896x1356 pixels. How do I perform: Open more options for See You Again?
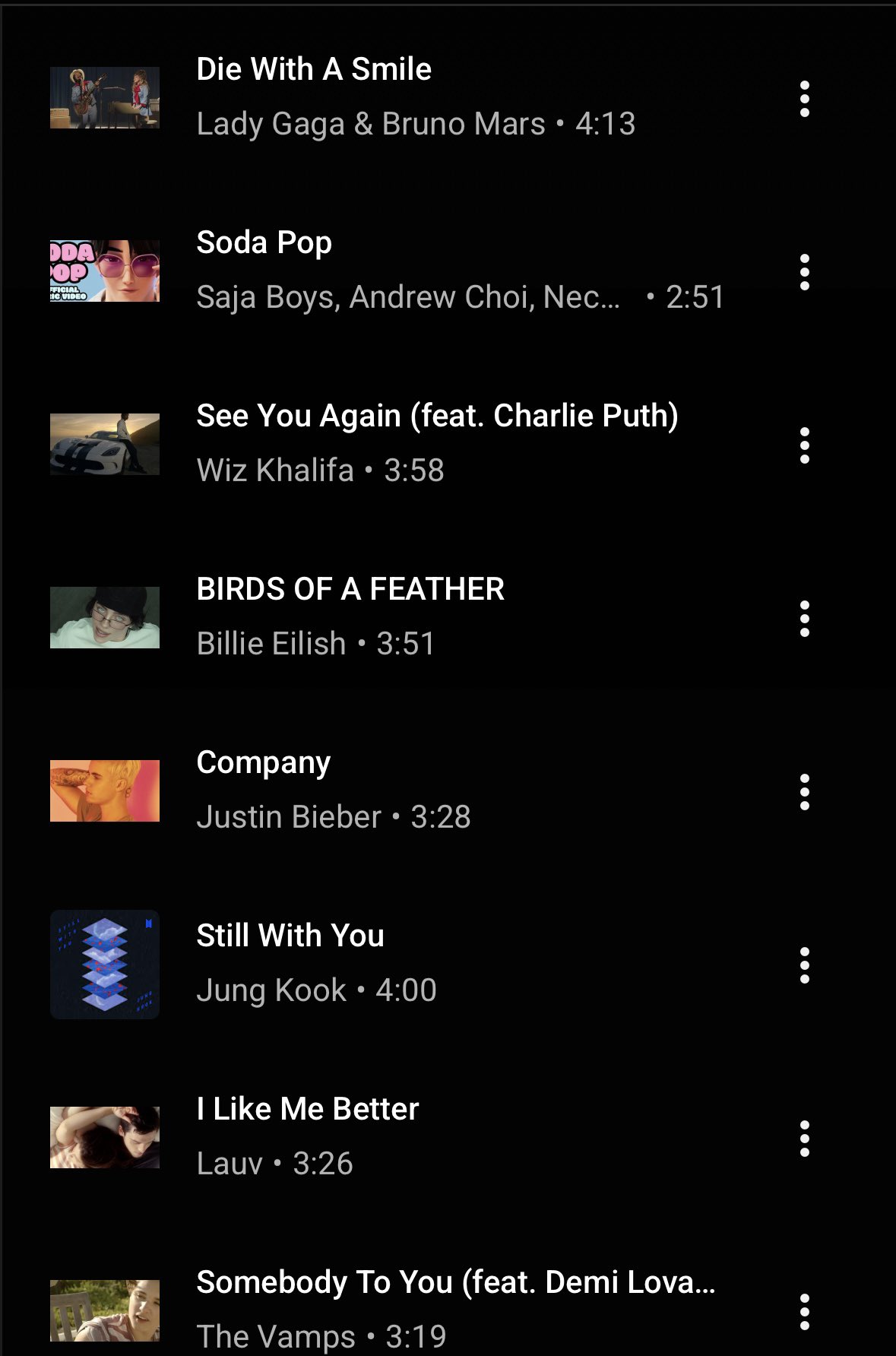tap(804, 445)
